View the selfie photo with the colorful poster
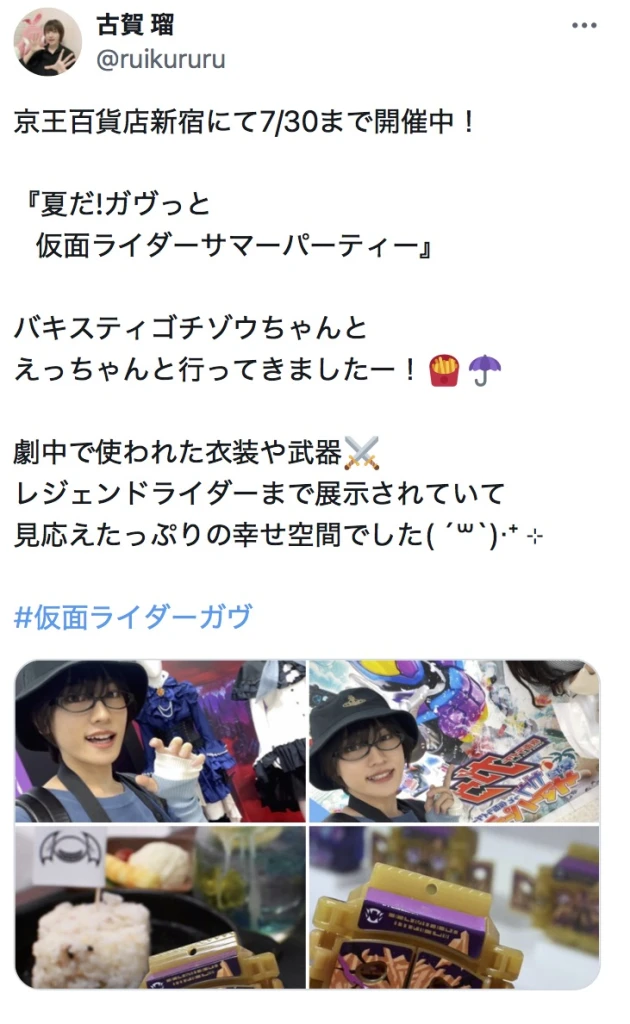The height and width of the screenshot is (1024, 630). tap(454, 741)
